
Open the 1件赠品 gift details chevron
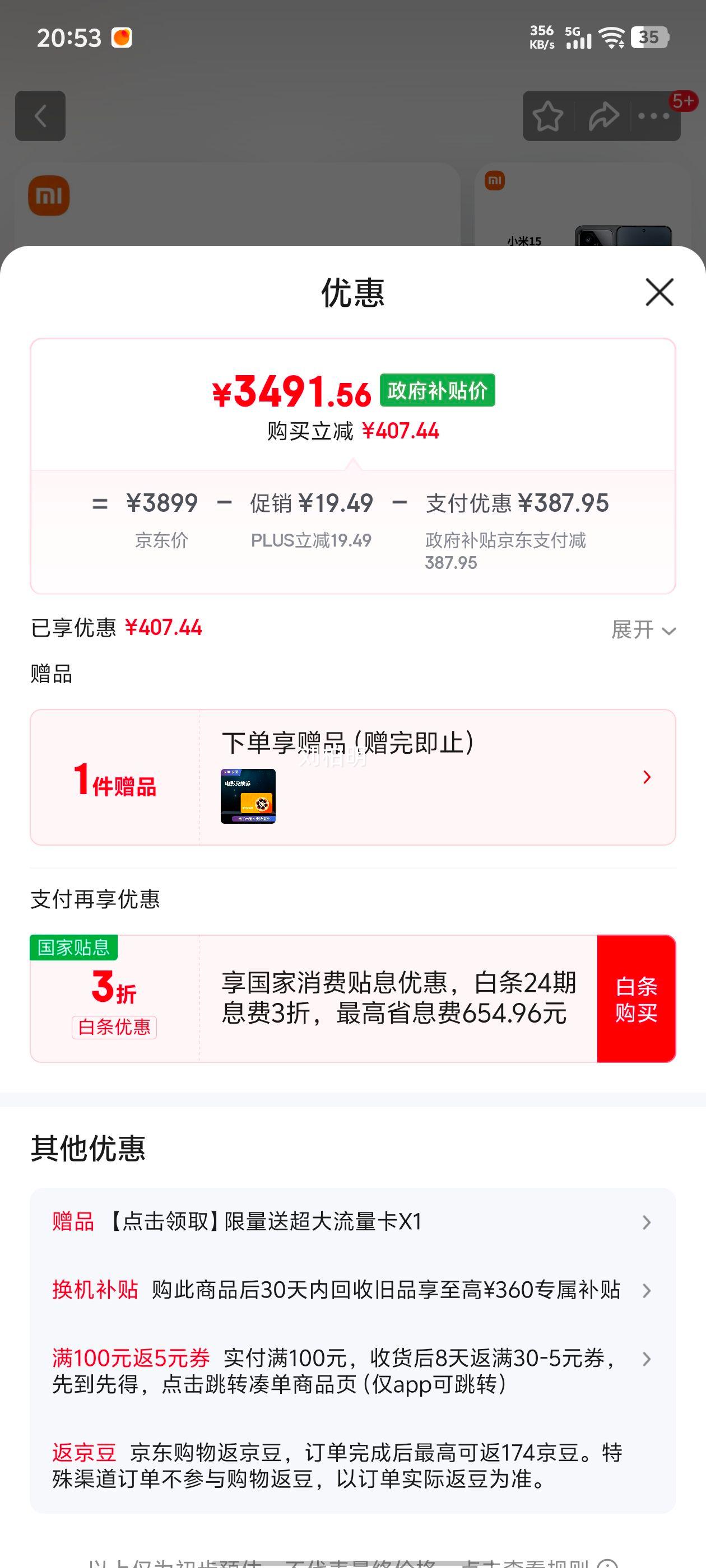[x=645, y=777]
